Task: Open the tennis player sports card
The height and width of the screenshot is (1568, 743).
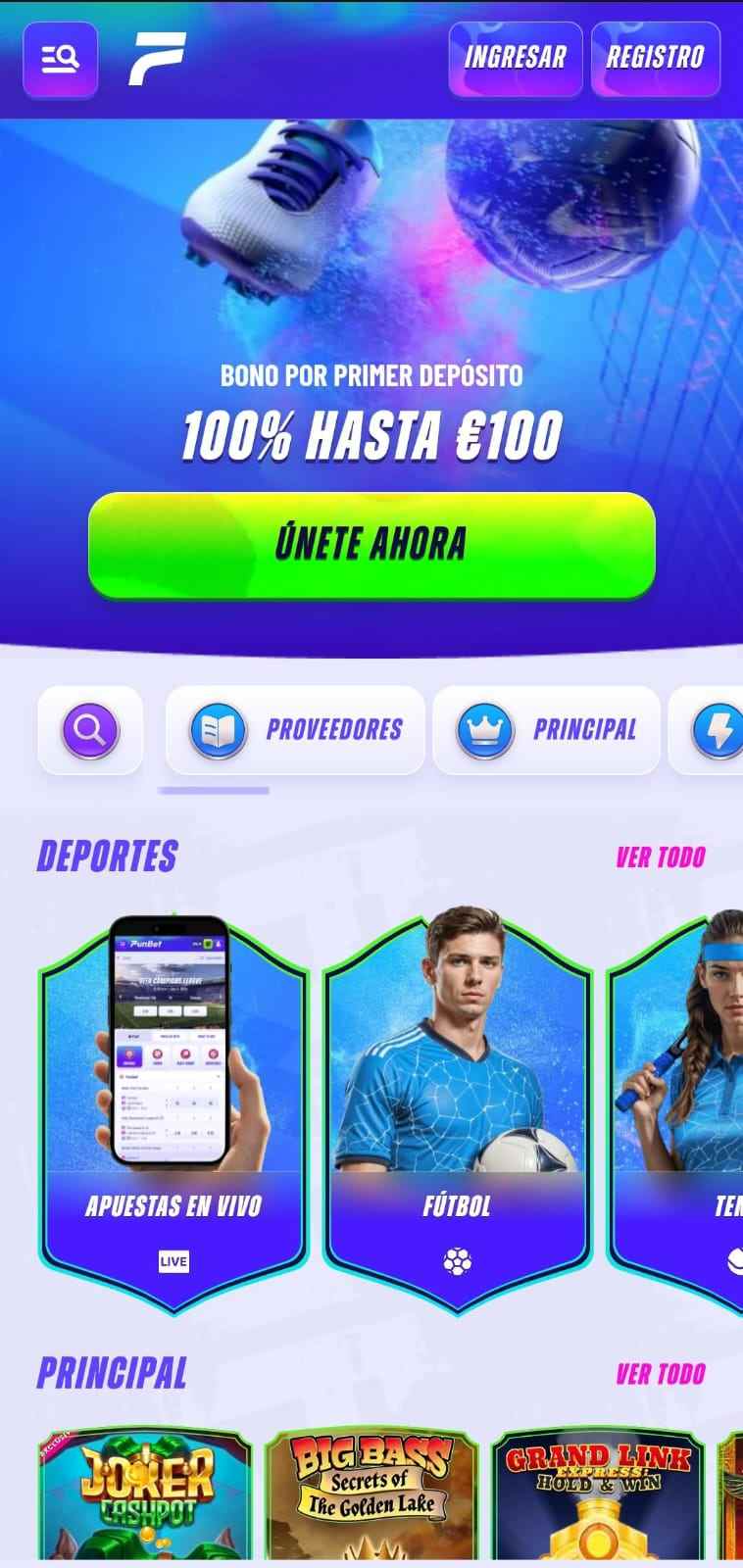Action: click(676, 1112)
